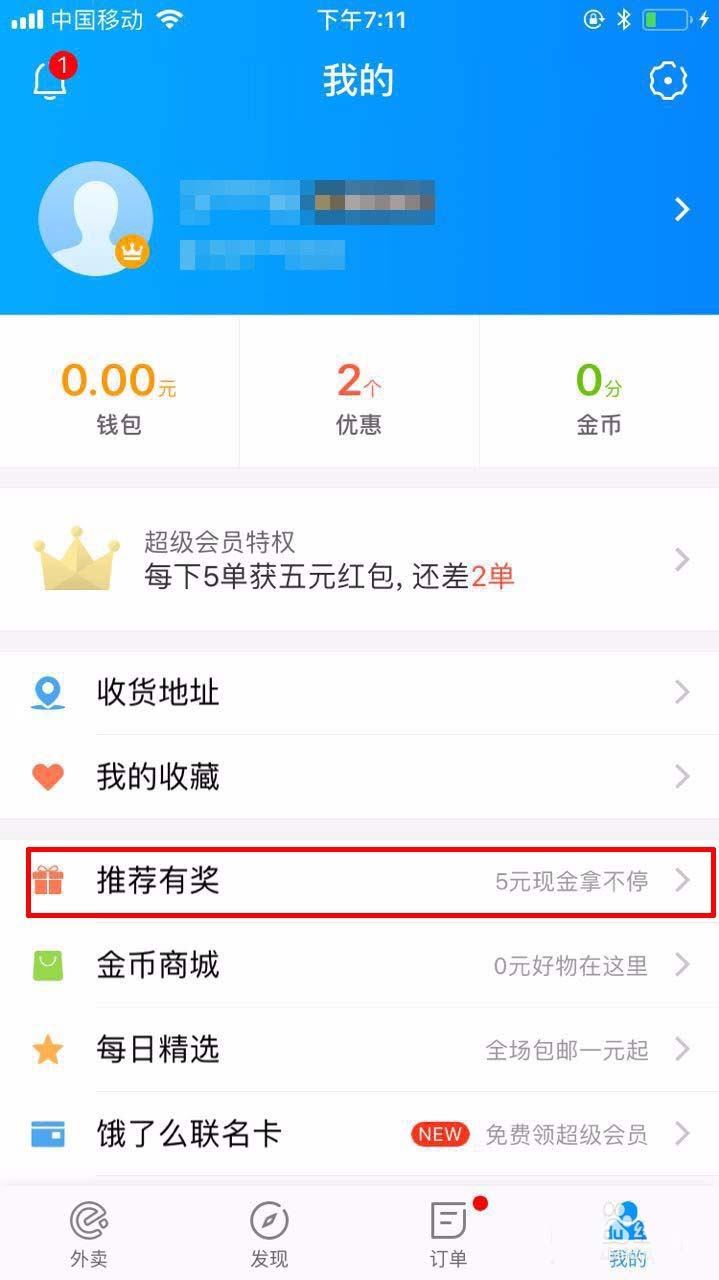Open the notifications bell
Viewport: 719px width, 1280px height.
coord(50,81)
